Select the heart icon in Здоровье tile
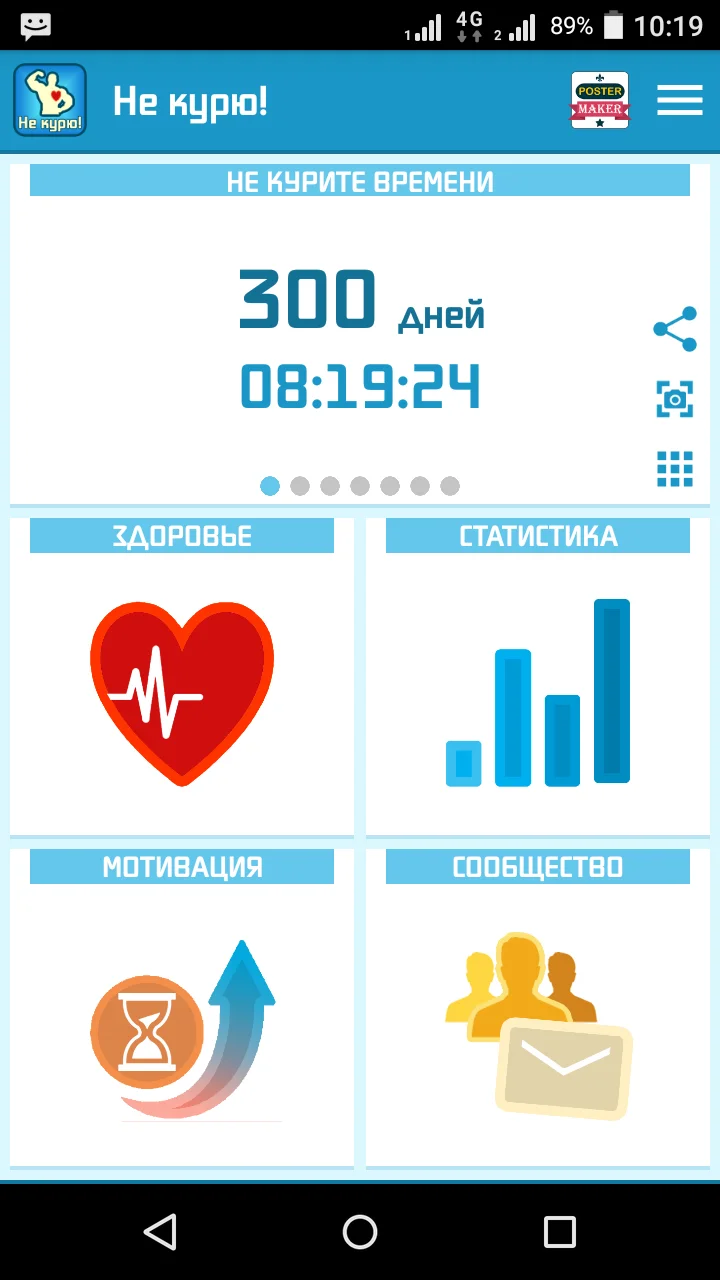Screen dimensions: 720x1280 pyautogui.click(x=181, y=693)
